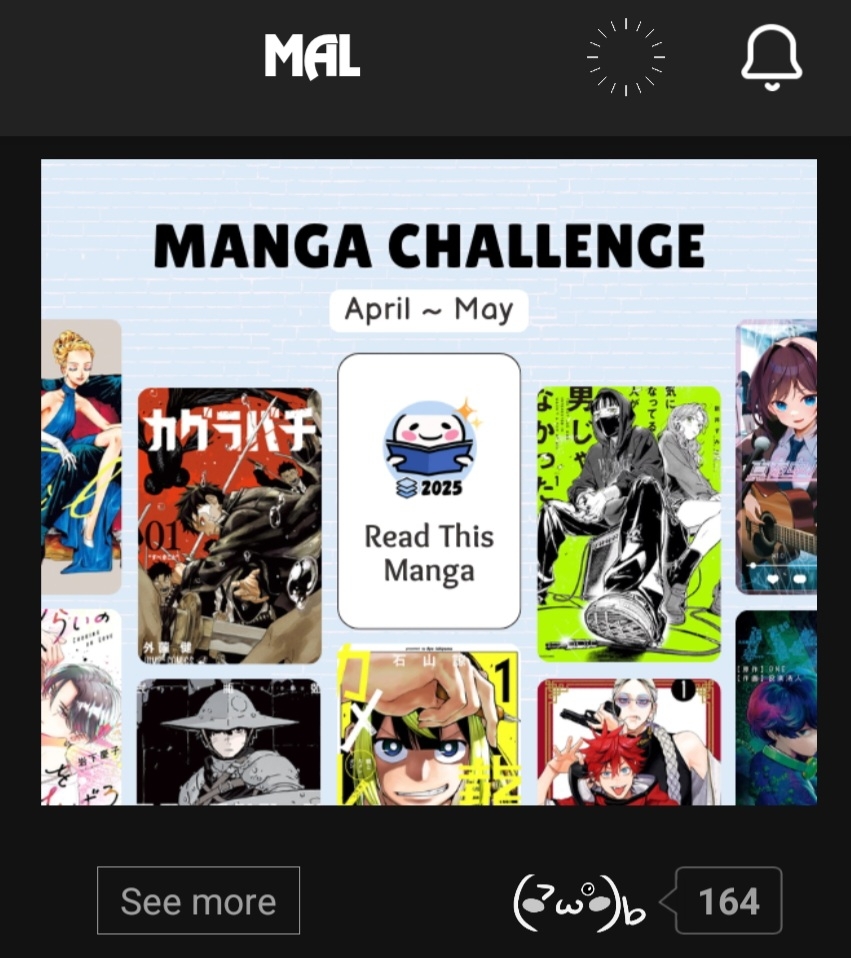The image size is (851, 958).
Task: Open the Manga Challenge banner
Action: point(428,481)
